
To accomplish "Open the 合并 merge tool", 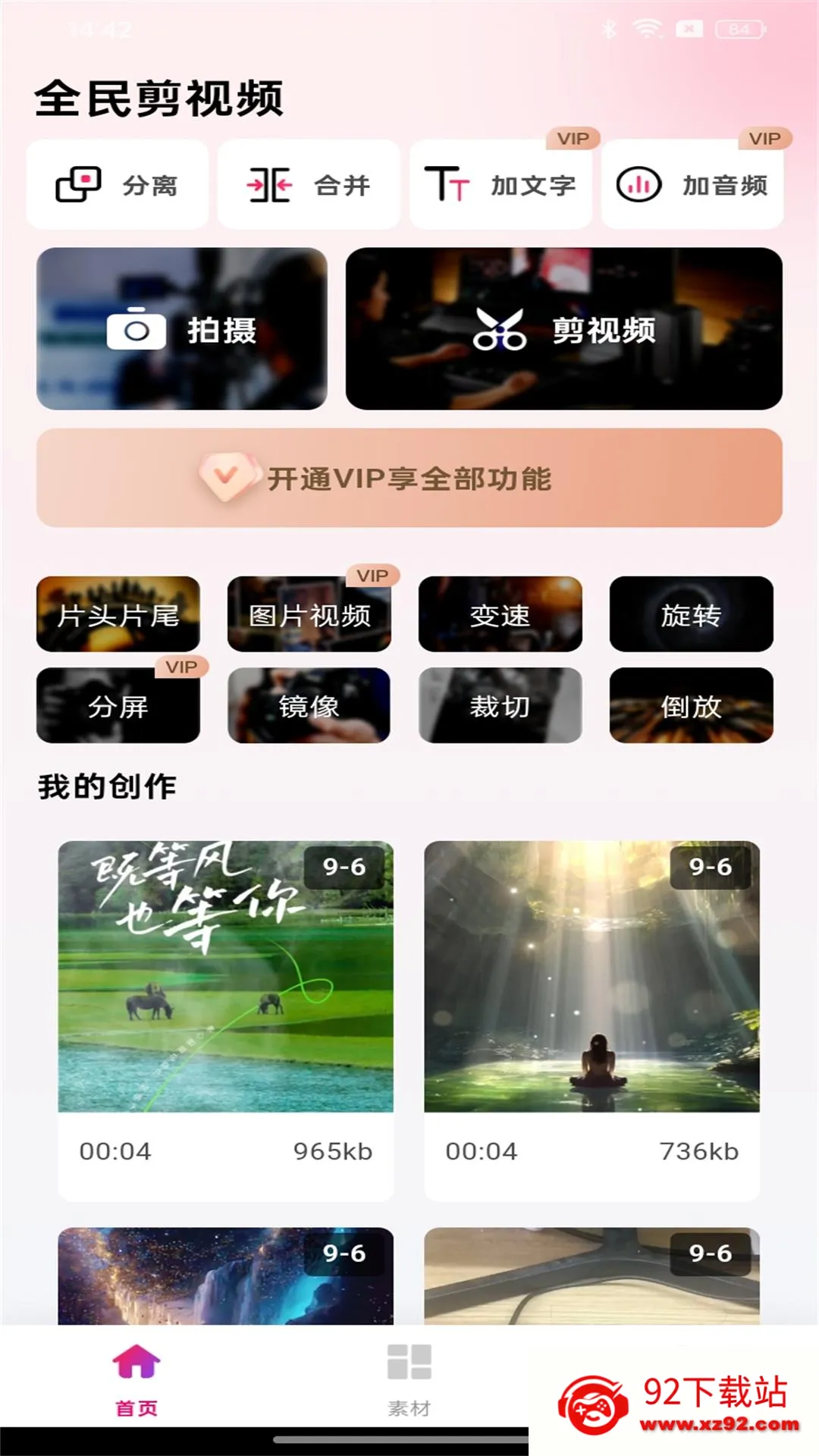I will (309, 185).
